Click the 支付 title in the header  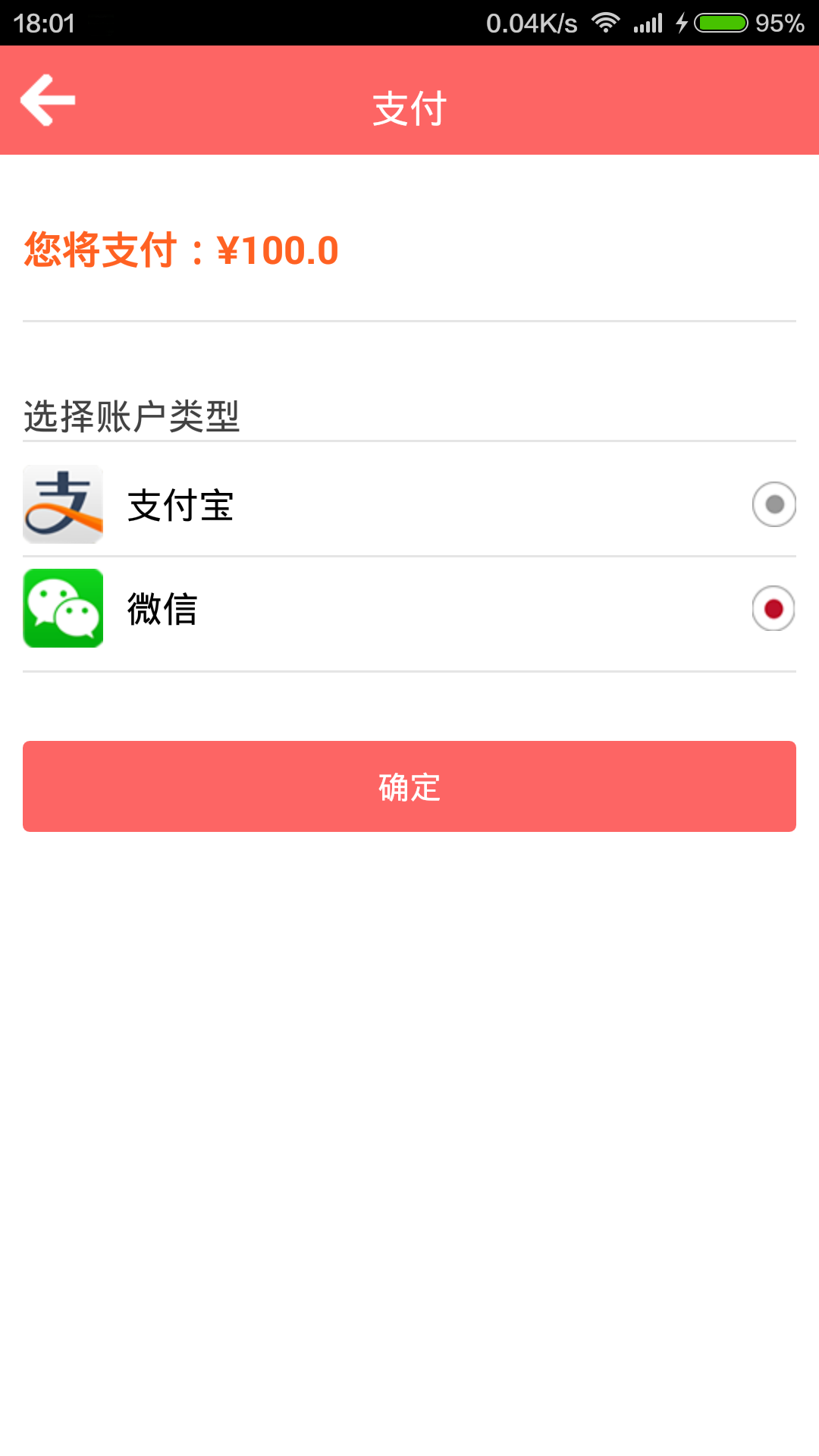pyautogui.click(x=409, y=108)
